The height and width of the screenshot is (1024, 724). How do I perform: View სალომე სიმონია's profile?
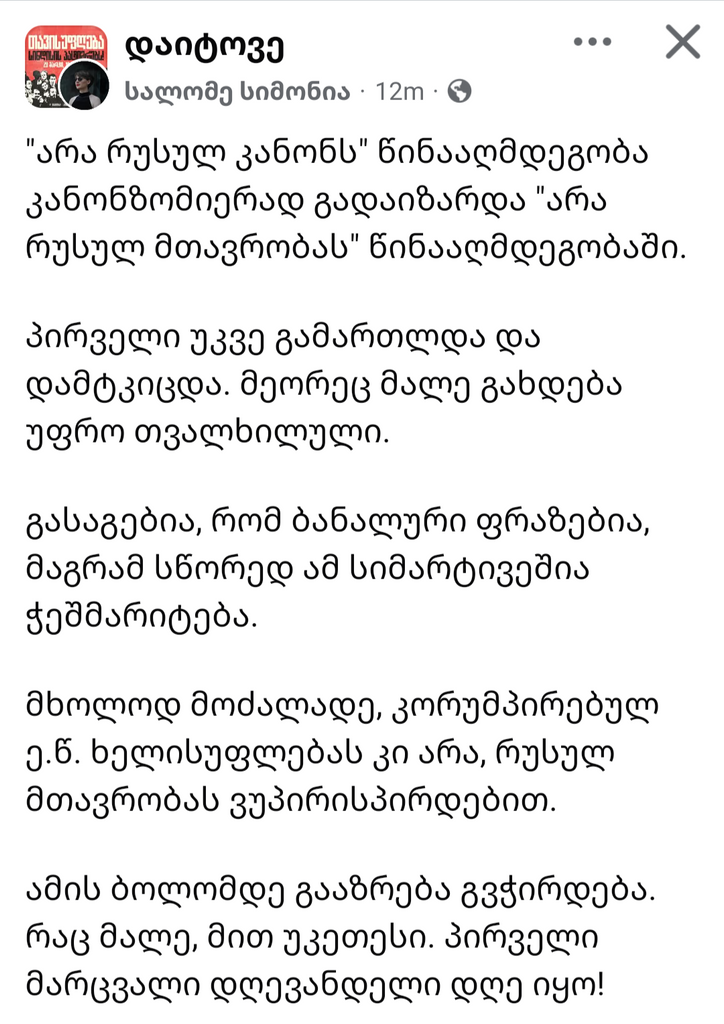[x=238, y=92]
